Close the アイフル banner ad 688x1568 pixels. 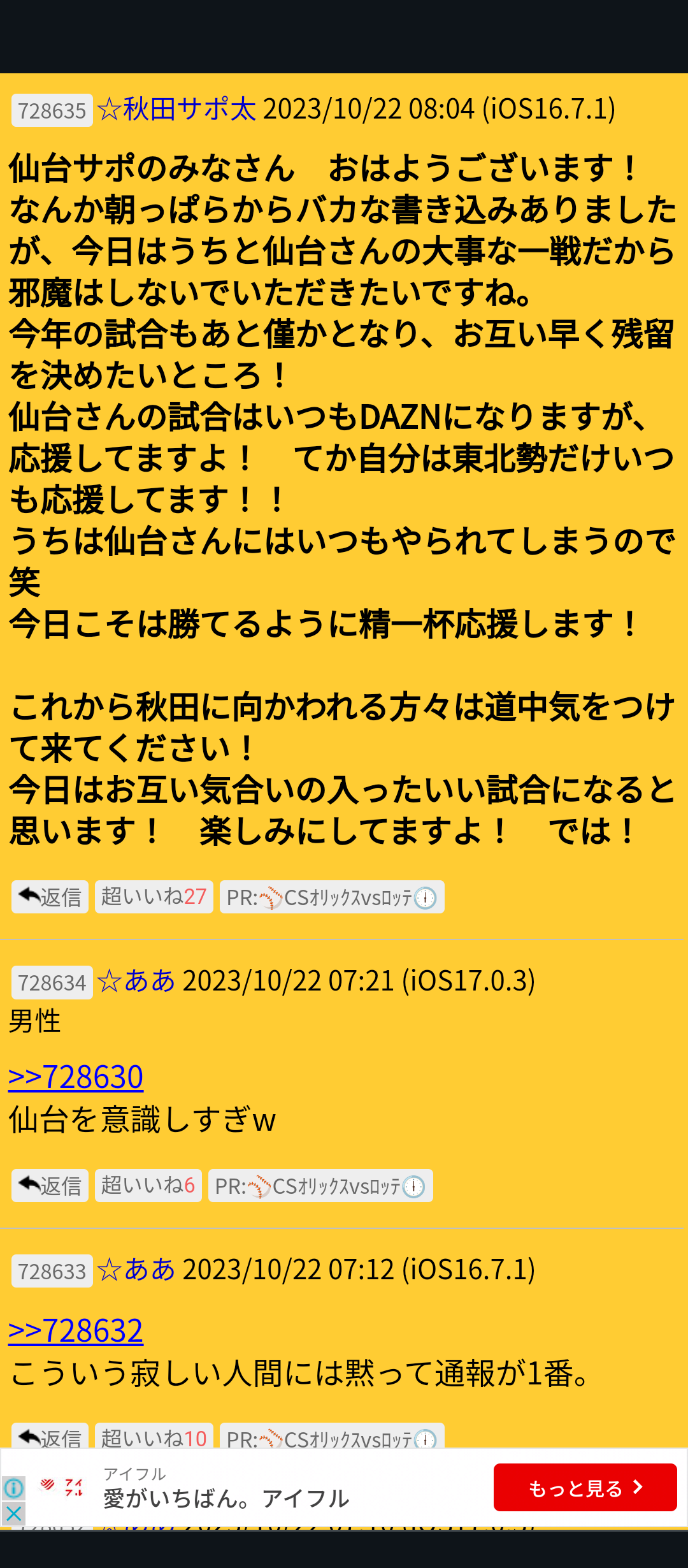(13, 1513)
